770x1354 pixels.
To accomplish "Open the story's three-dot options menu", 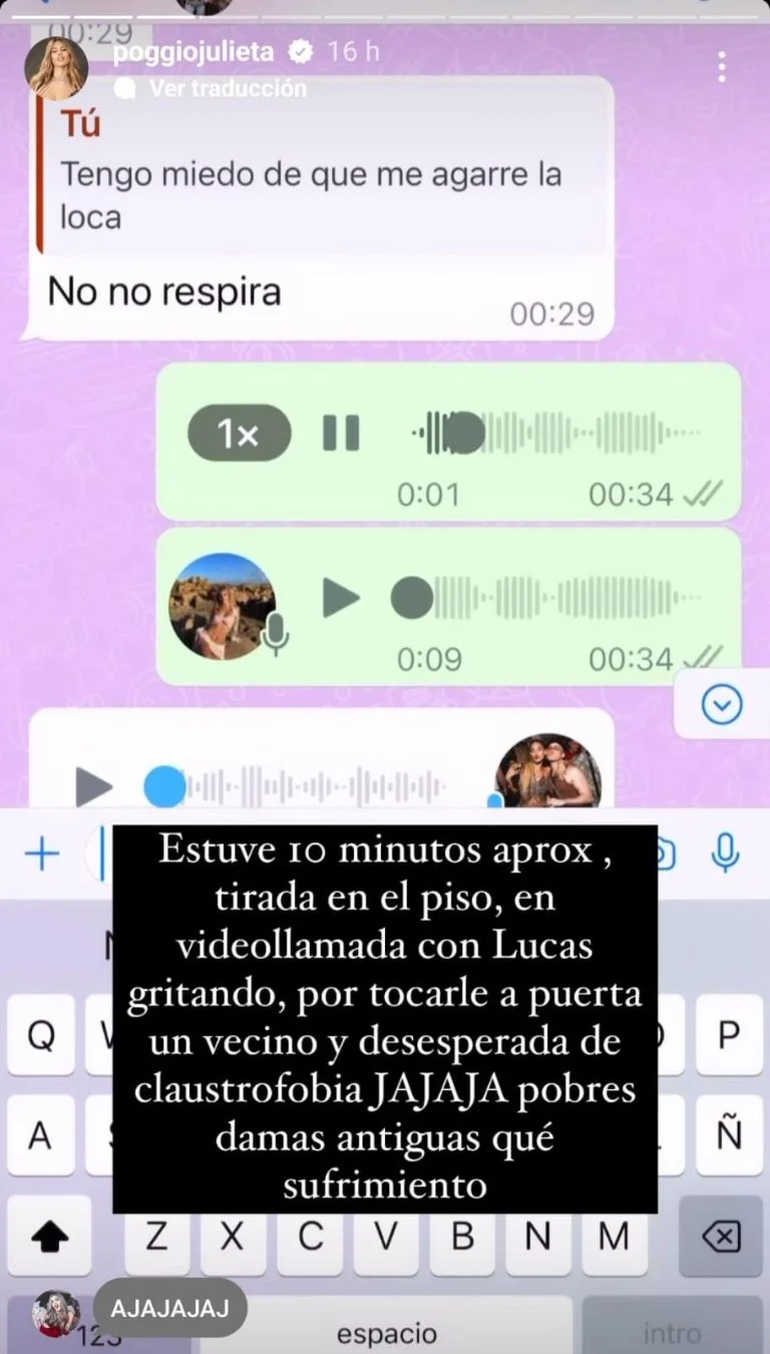I will pyautogui.click(x=721, y=67).
